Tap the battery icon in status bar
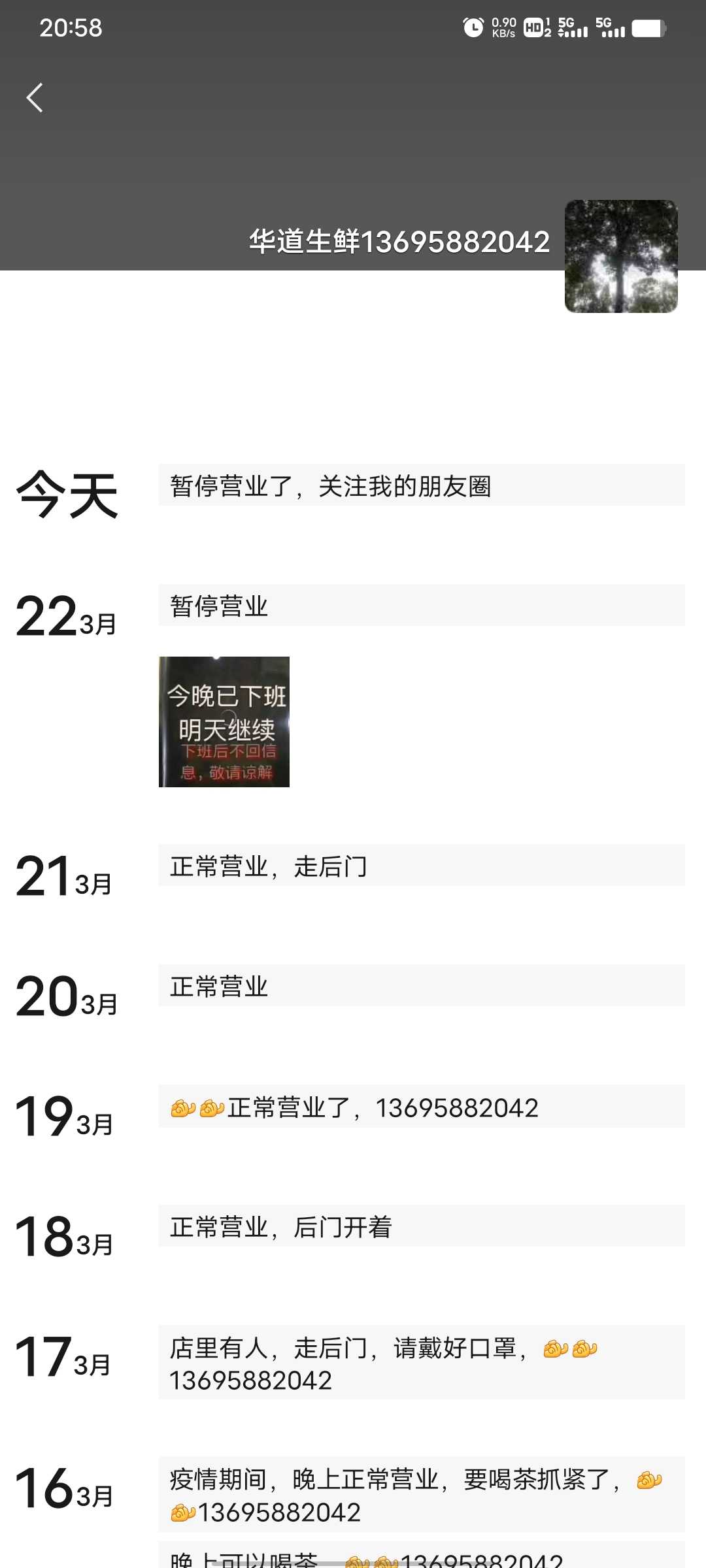The width and height of the screenshot is (706, 1568). tap(648, 27)
